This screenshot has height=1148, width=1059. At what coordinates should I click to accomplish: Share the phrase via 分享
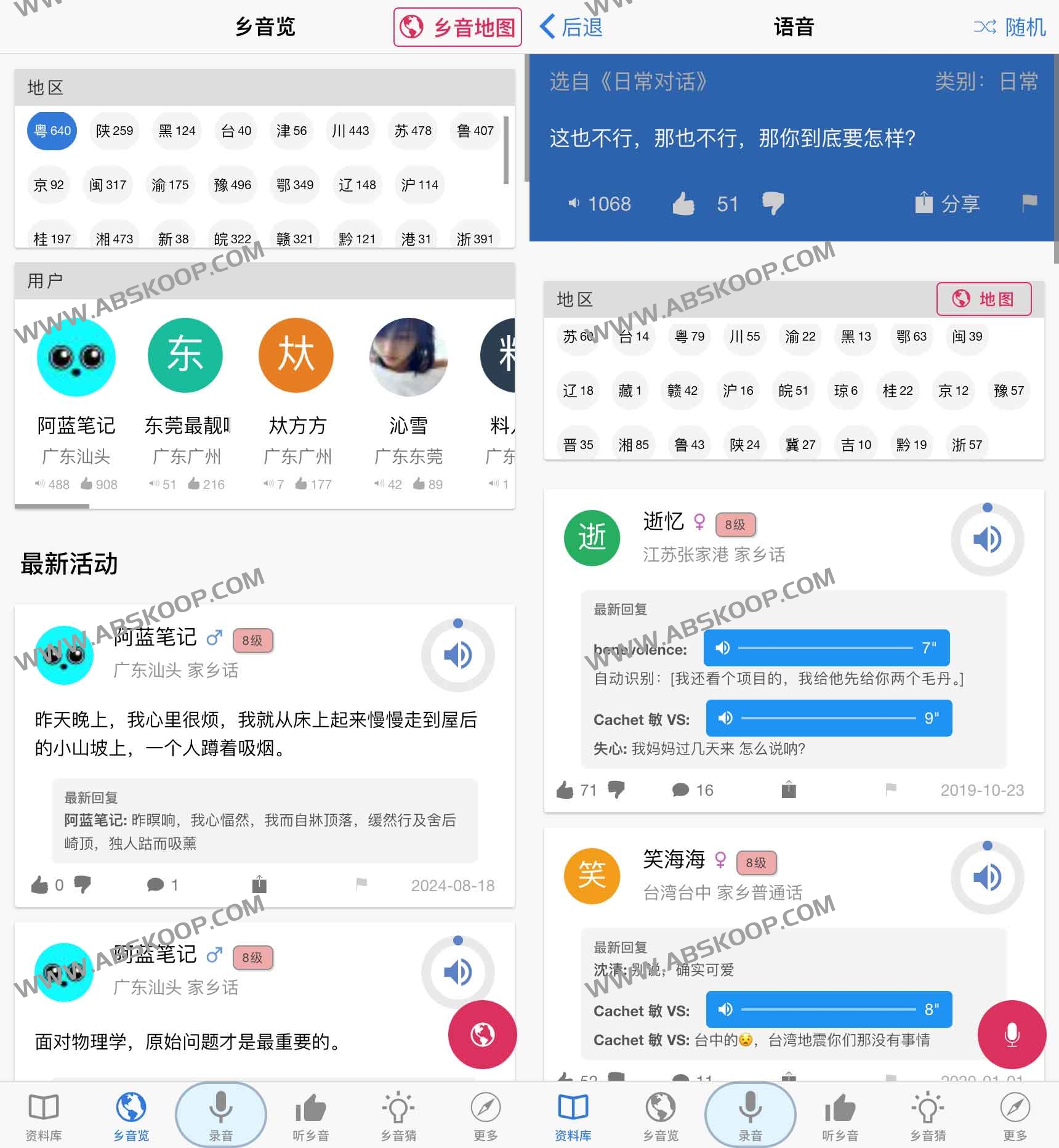tap(948, 203)
